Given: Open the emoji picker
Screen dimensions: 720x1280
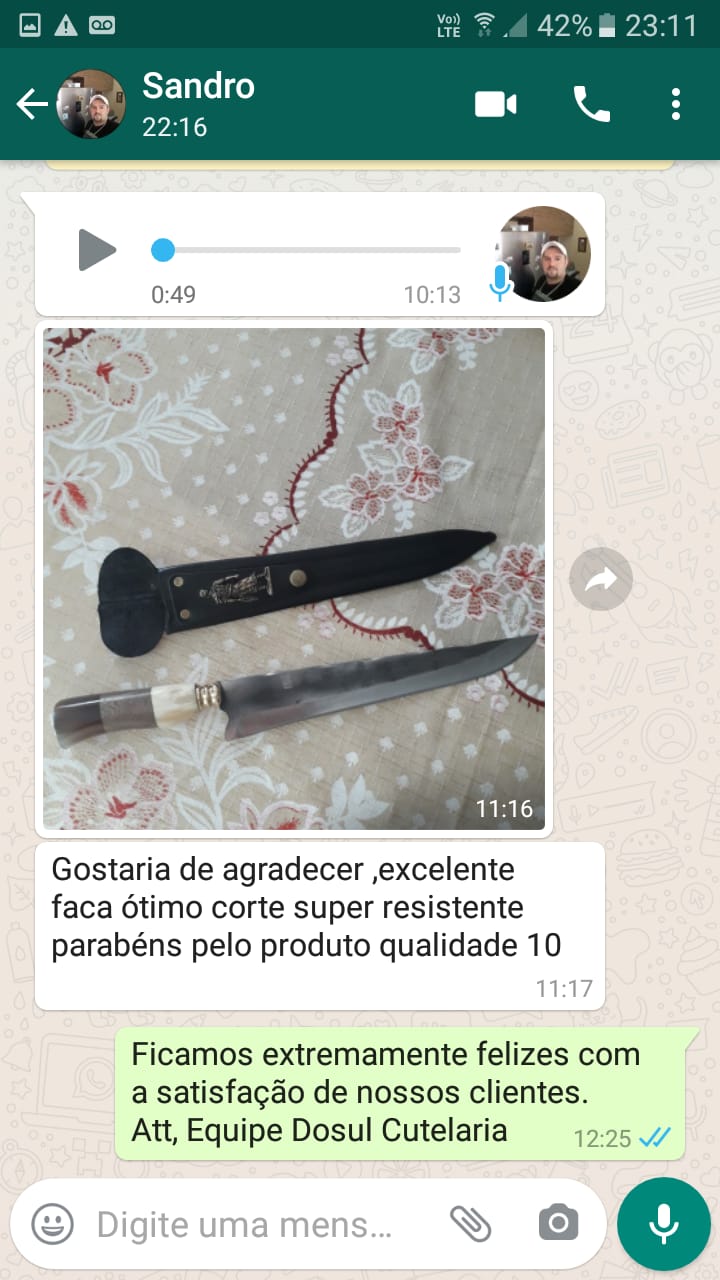Looking at the screenshot, I should 52,1224.
